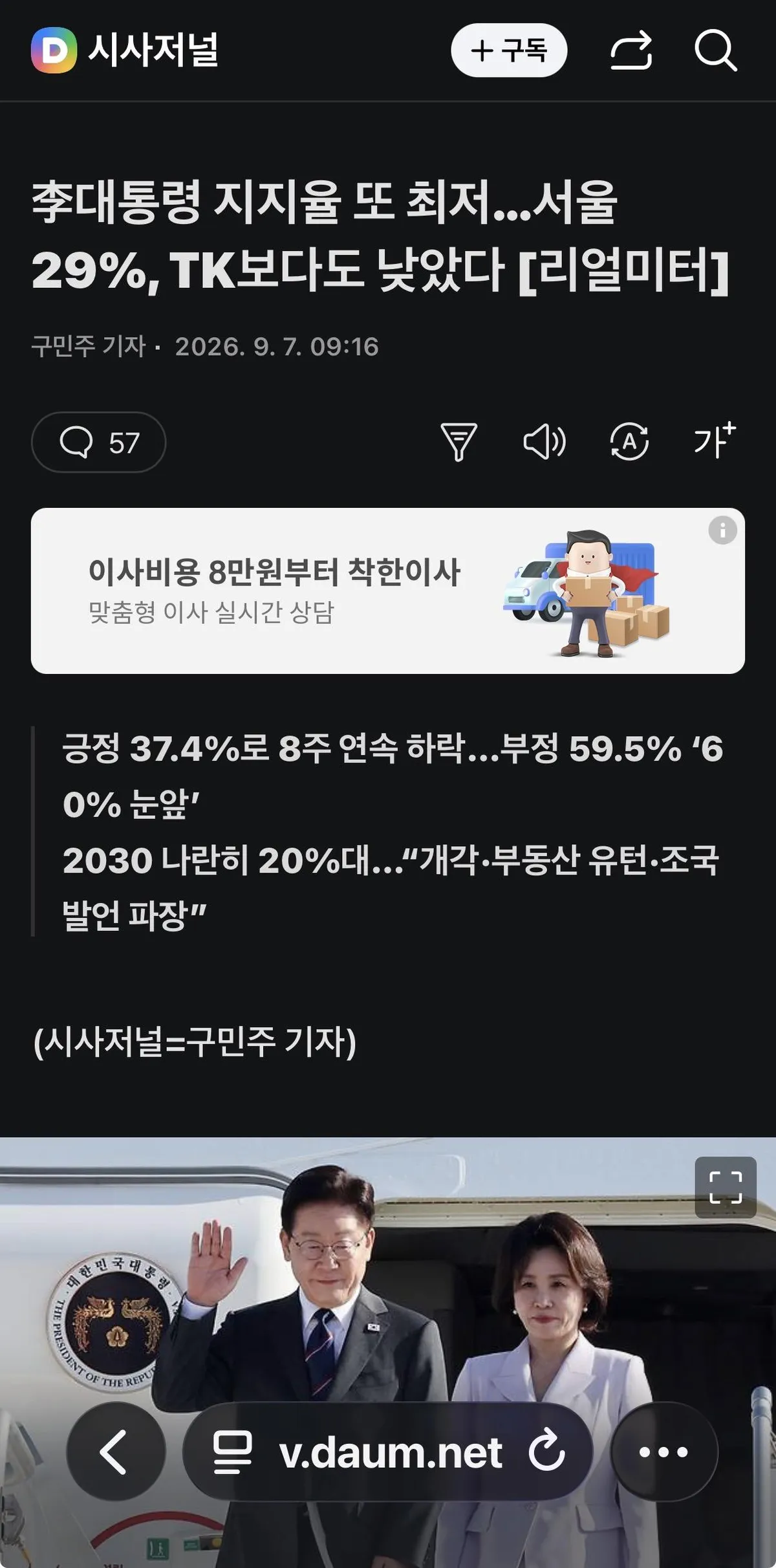Tap the summary filter icon
This screenshot has height=1568, width=776.
click(x=458, y=442)
